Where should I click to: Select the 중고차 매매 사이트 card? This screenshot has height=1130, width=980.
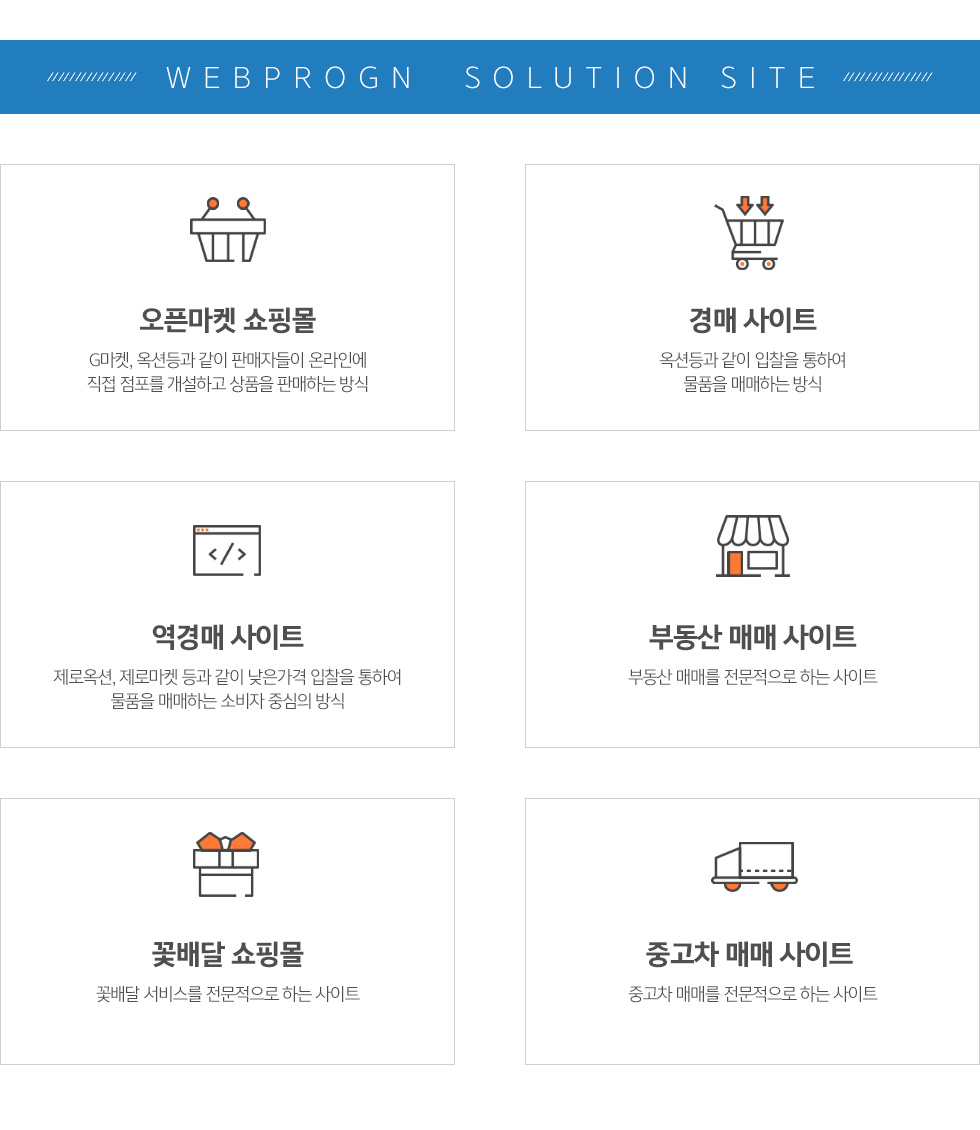[752, 932]
